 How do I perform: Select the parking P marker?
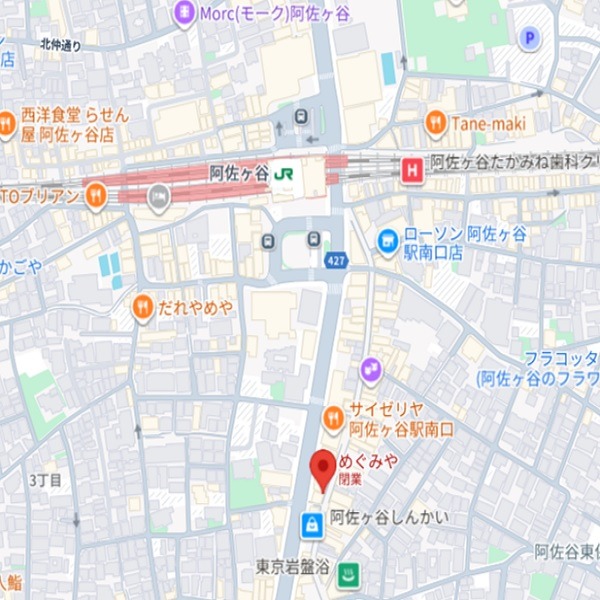[529, 38]
